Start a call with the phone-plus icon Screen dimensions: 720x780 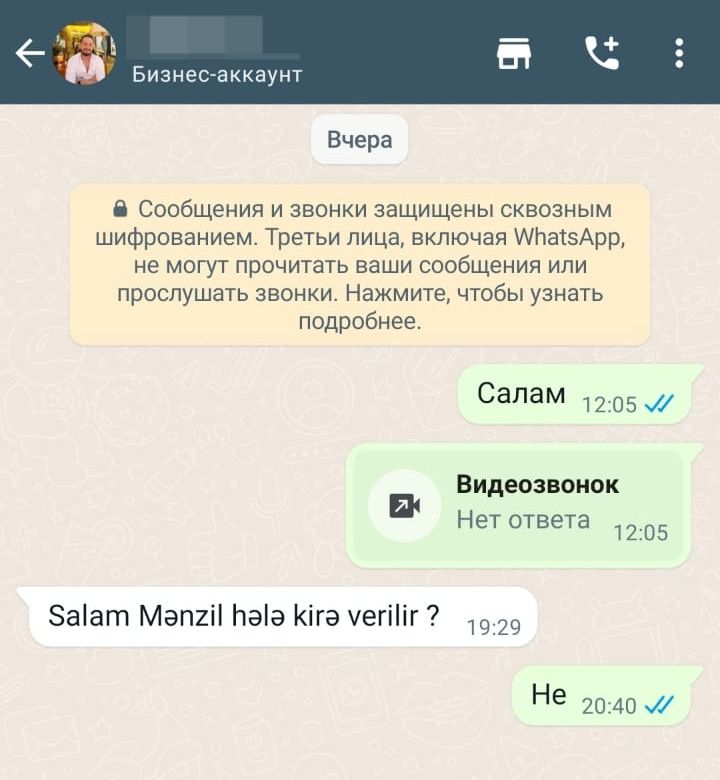tap(602, 53)
